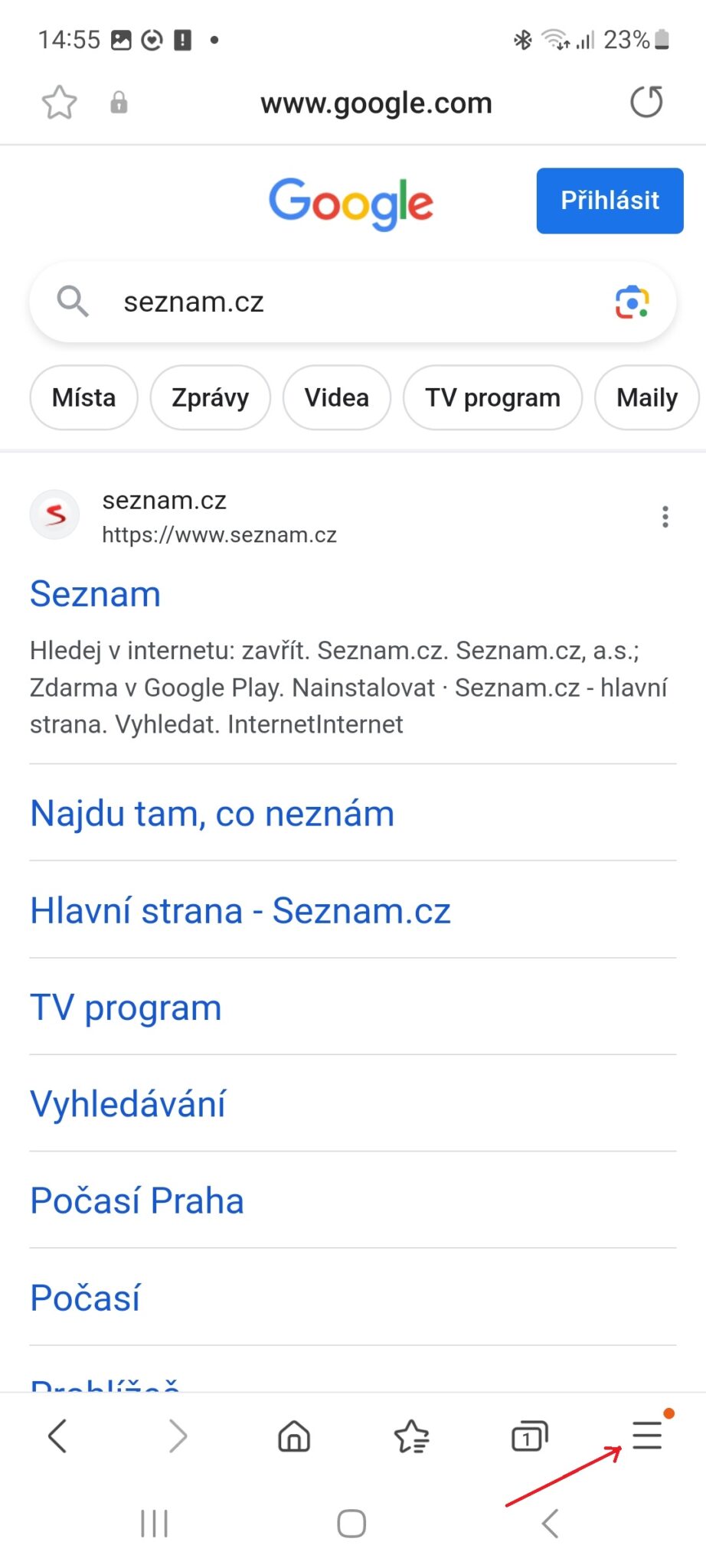Open Google Lens camera search
Image resolution: width=706 pixels, height=1568 pixels.
point(631,302)
